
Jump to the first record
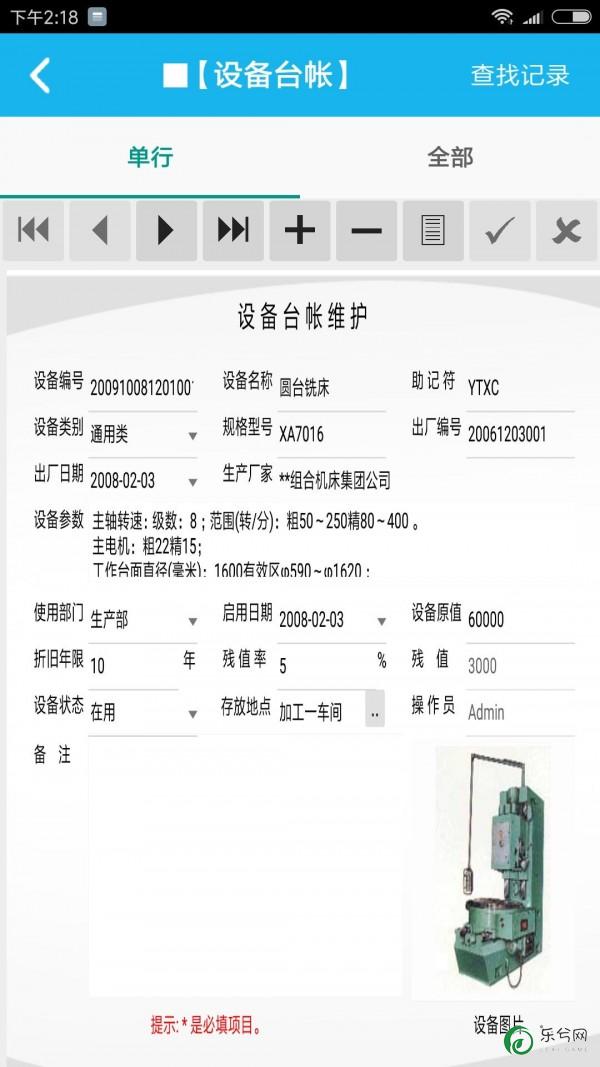(x=33, y=231)
